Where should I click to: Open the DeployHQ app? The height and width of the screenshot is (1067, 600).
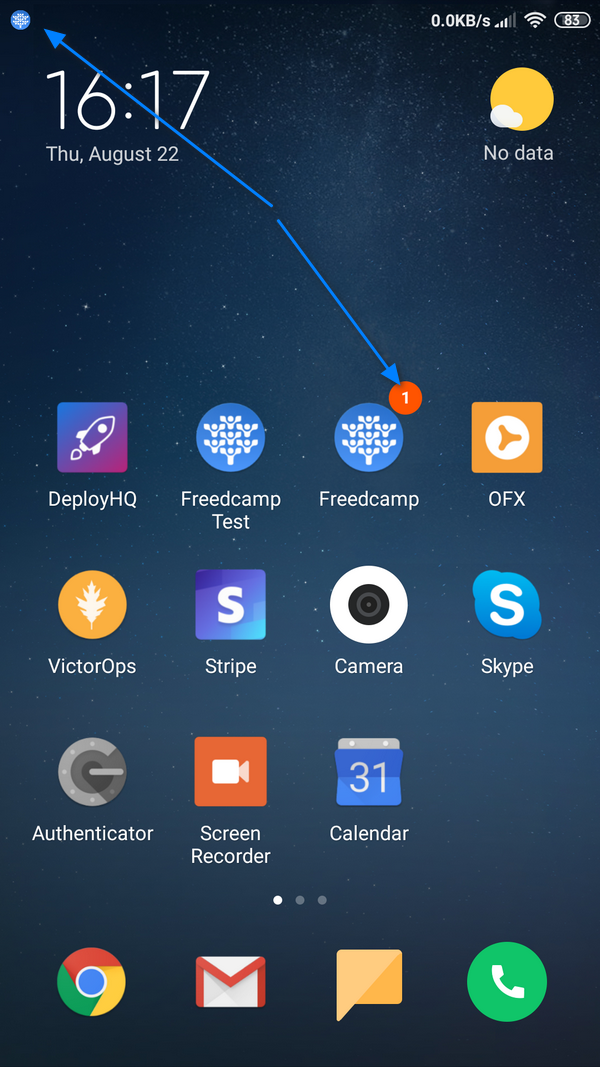click(92, 438)
